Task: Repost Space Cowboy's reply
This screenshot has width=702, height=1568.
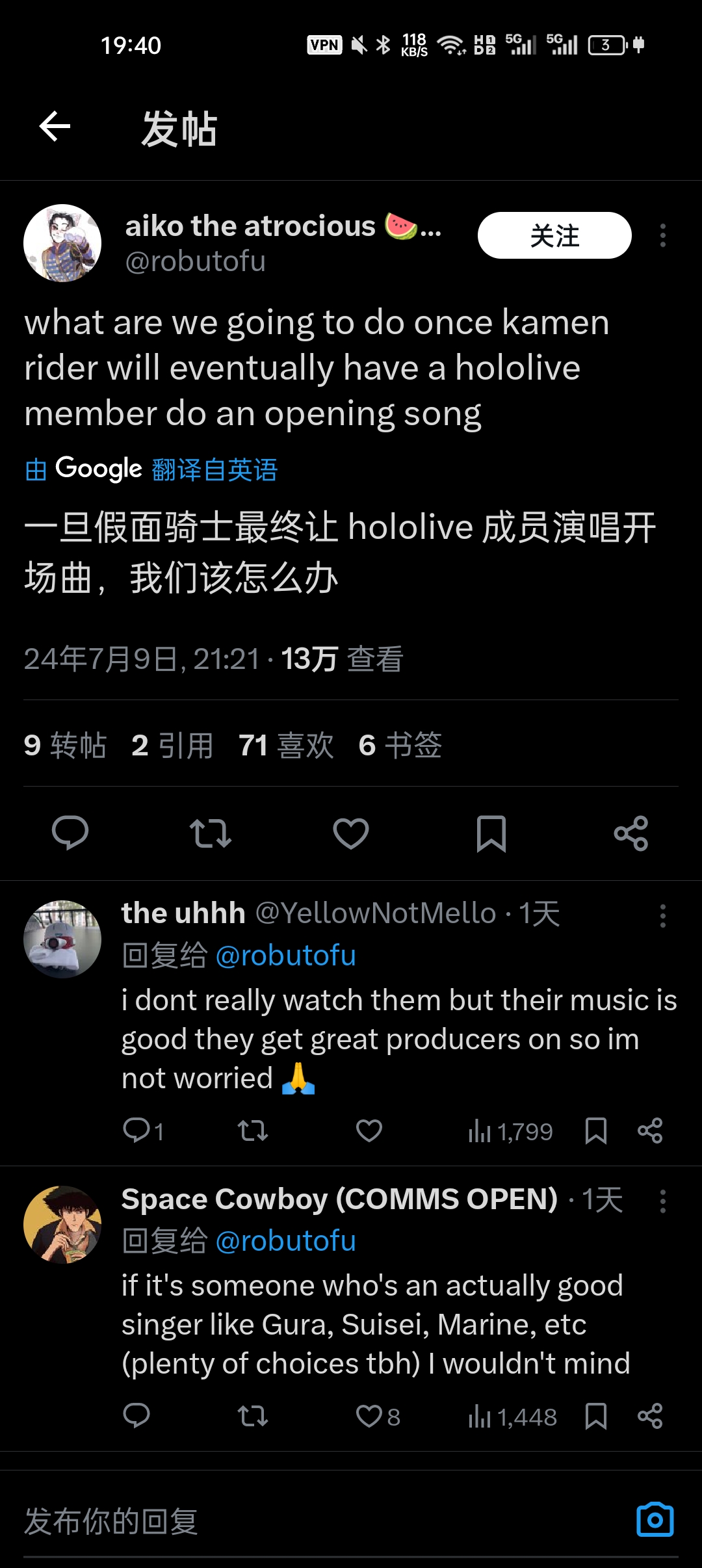Action: (x=253, y=1416)
